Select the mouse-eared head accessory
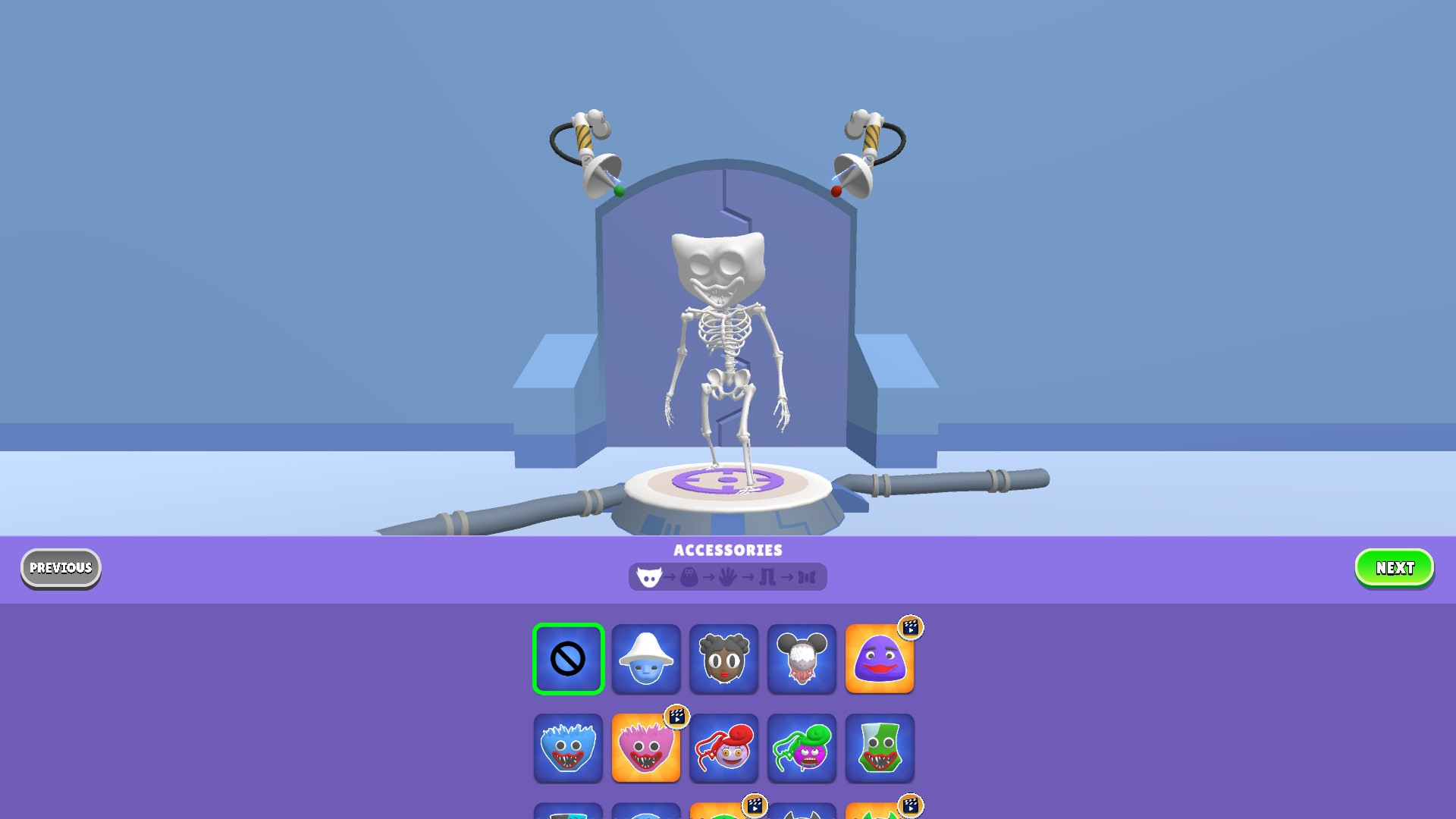Viewport: 1456px width, 819px height. (802, 659)
